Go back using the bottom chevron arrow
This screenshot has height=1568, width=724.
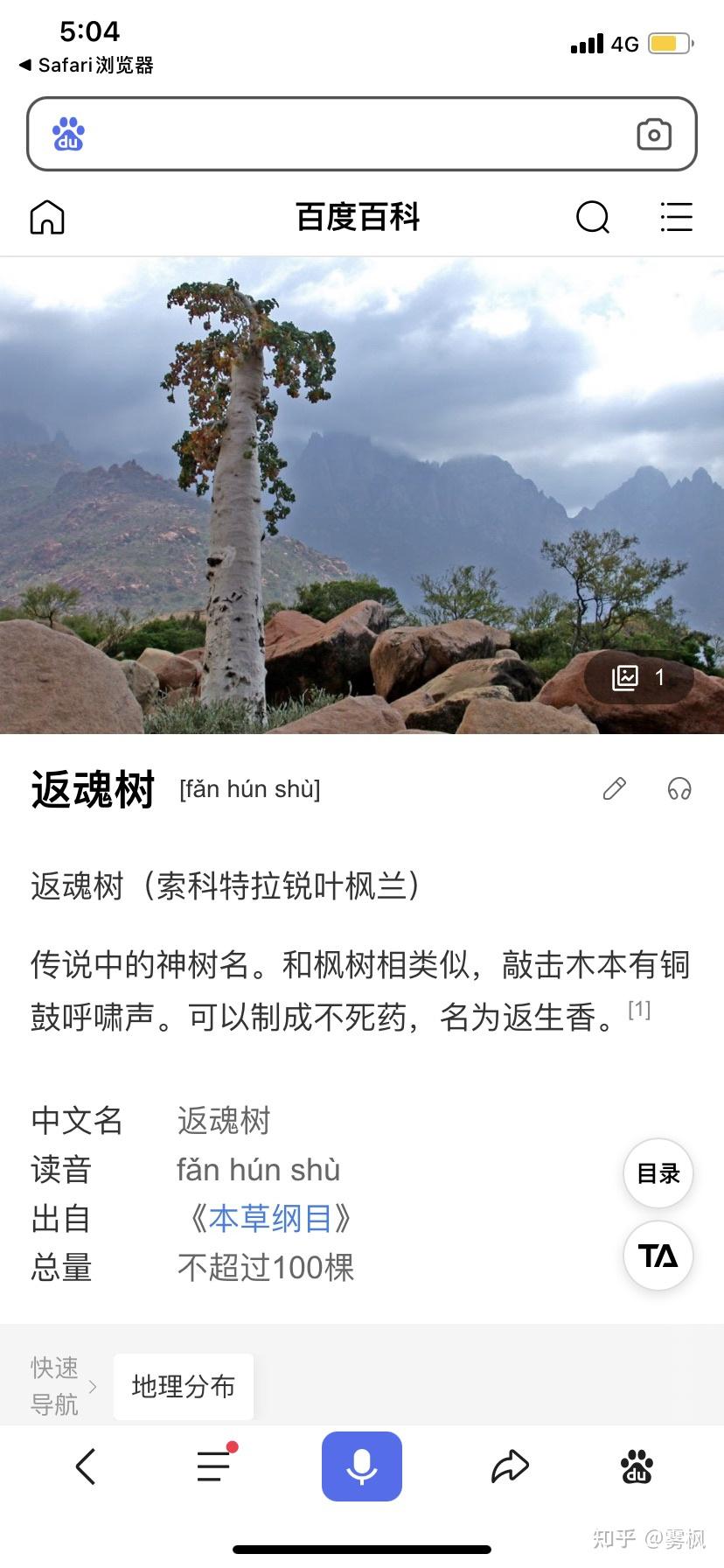tap(85, 1466)
